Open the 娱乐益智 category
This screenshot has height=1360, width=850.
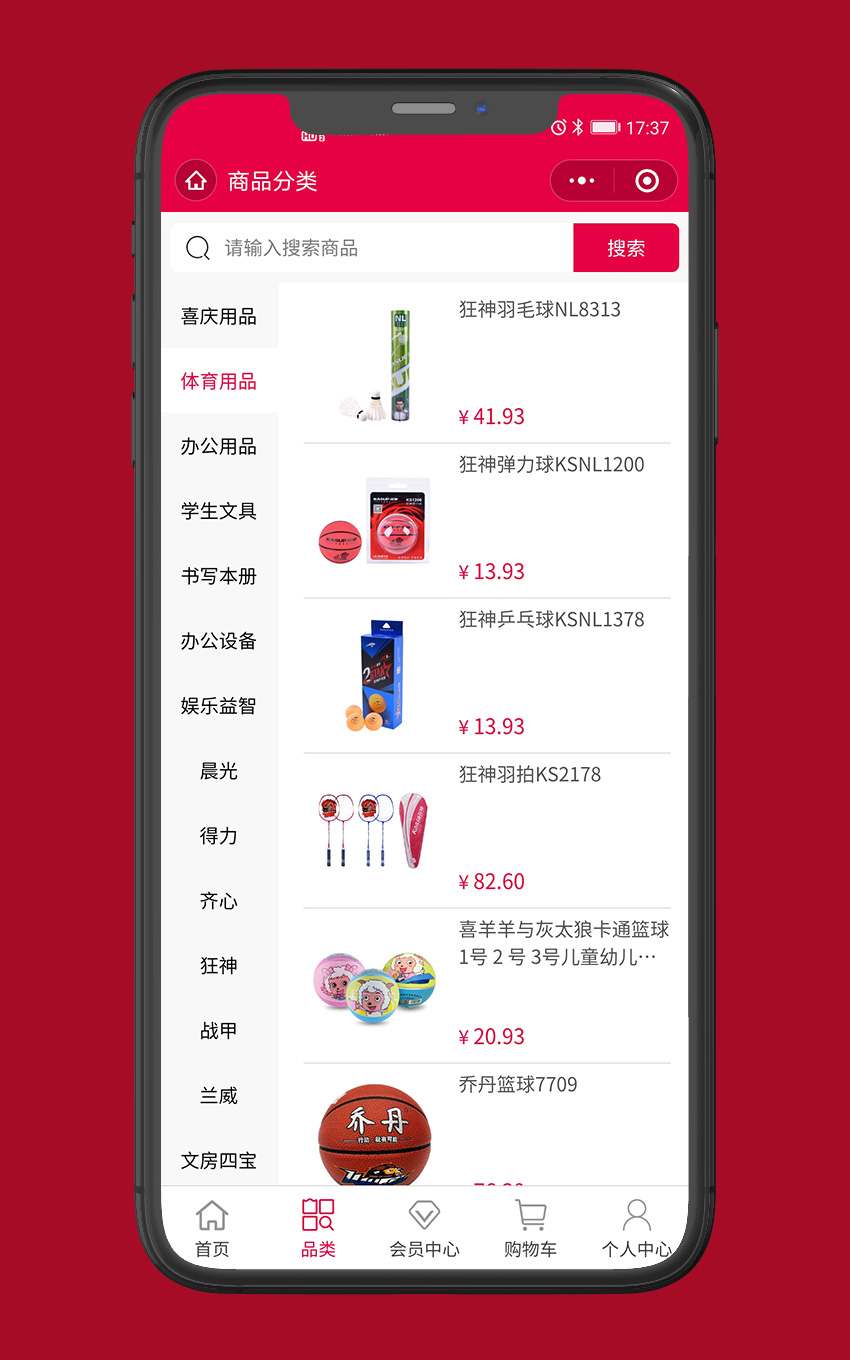(x=219, y=706)
